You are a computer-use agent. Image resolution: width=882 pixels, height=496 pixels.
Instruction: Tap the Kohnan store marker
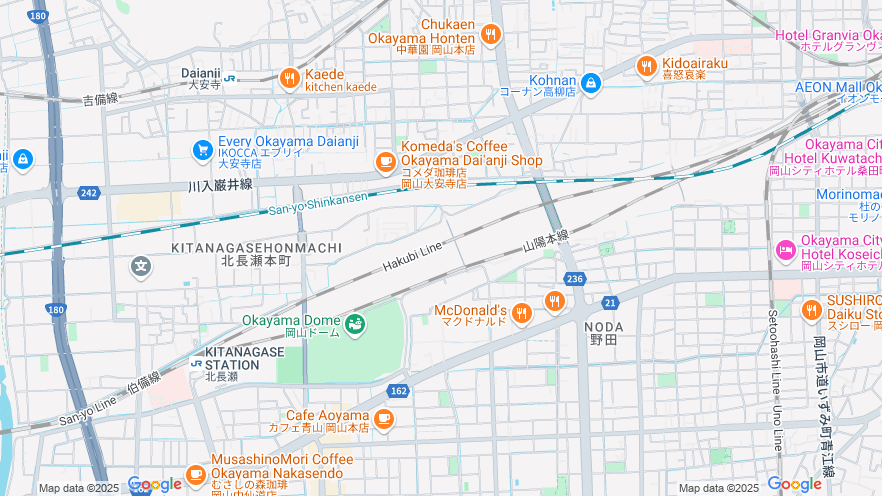pyautogui.click(x=590, y=82)
